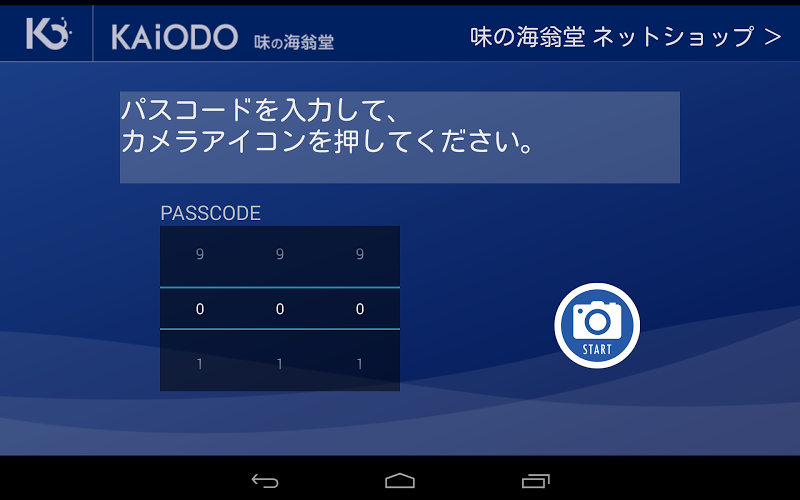This screenshot has height=500, width=800.
Task: Select 1 in the middle passcode column
Action: click(x=280, y=364)
